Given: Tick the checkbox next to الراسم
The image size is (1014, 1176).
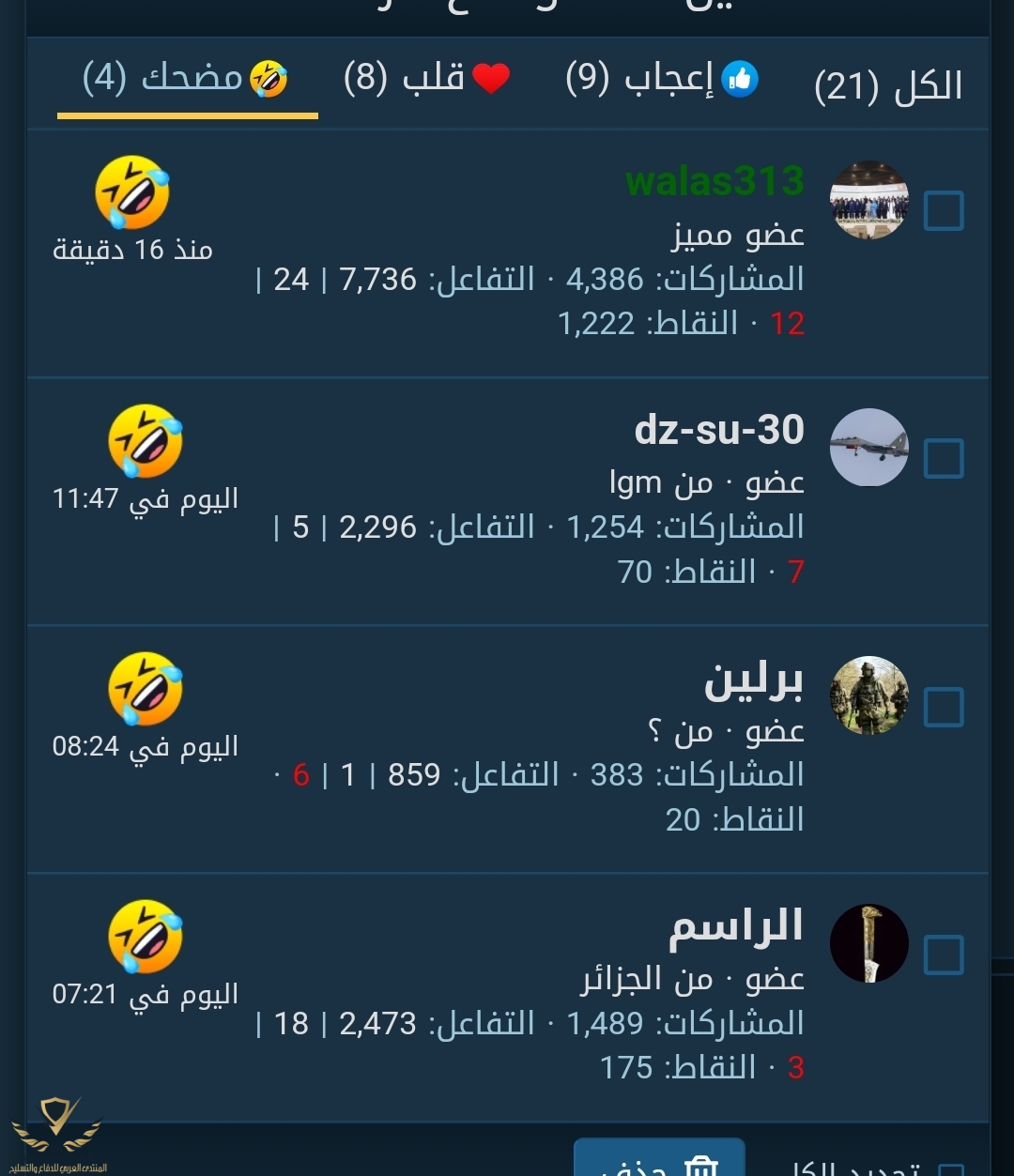Looking at the screenshot, I should click(944, 955).
